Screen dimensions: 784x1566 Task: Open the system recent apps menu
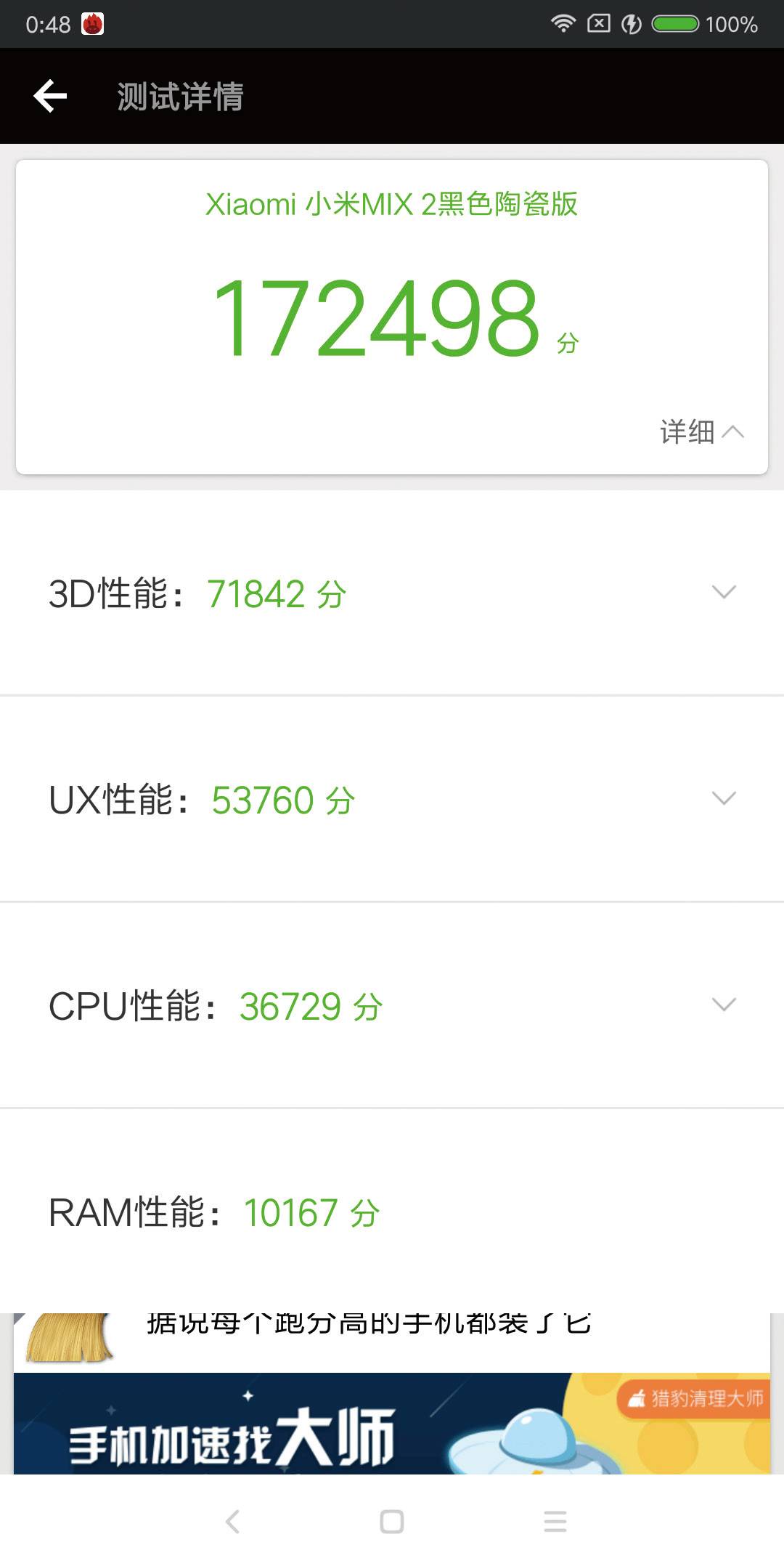tap(555, 1521)
